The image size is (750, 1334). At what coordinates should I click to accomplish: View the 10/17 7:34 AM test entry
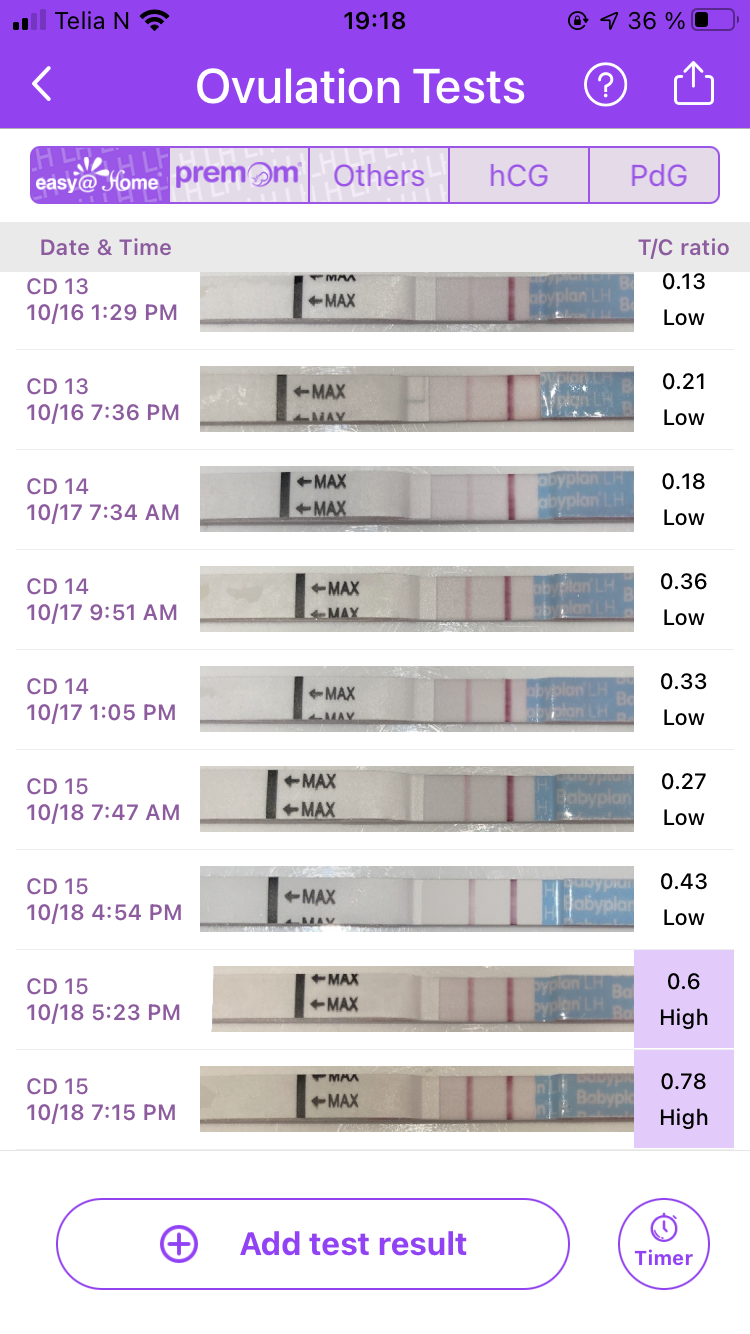pyautogui.click(x=375, y=500)
